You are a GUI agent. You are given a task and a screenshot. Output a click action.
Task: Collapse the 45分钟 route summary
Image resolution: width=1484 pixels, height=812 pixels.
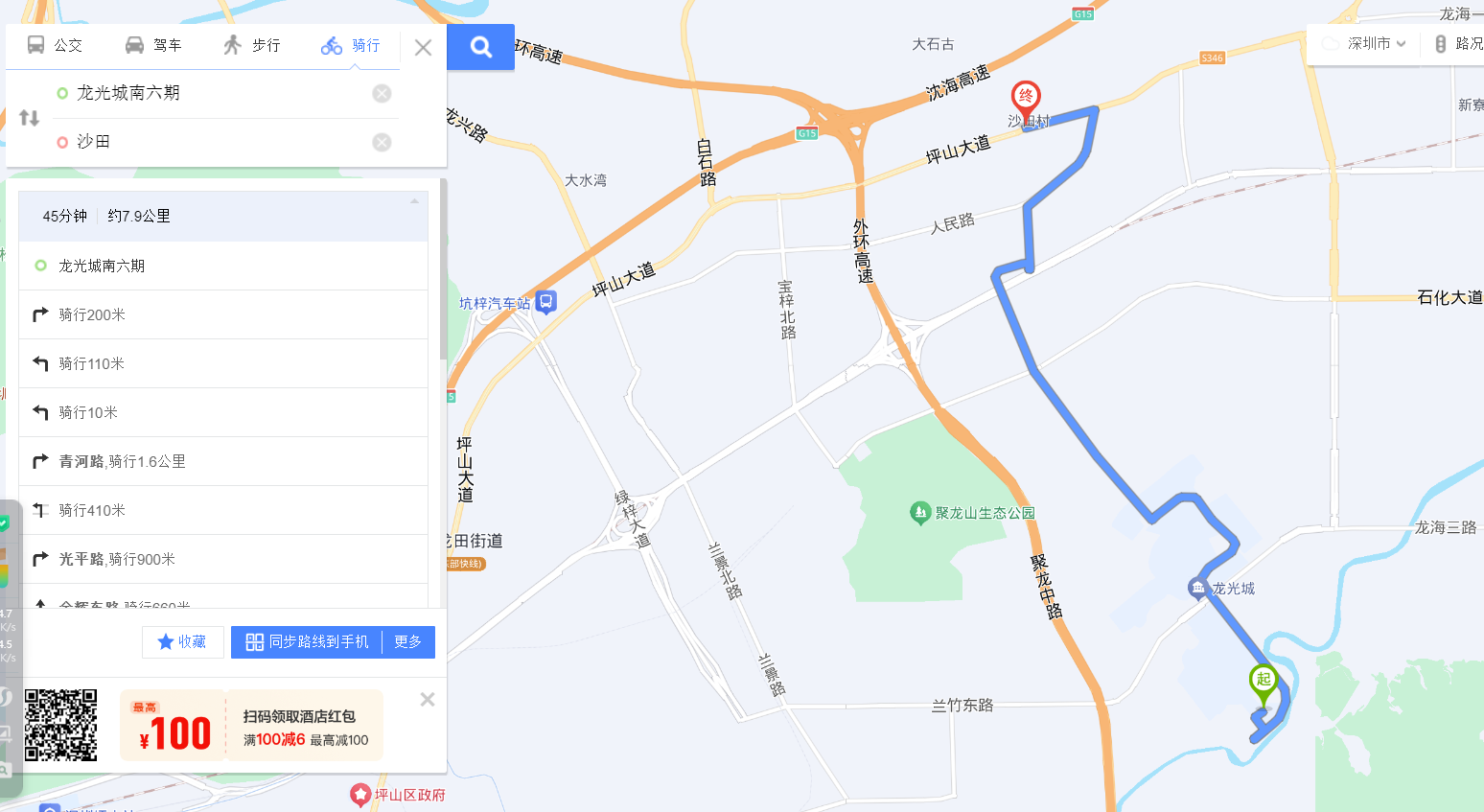click(414, 201)
